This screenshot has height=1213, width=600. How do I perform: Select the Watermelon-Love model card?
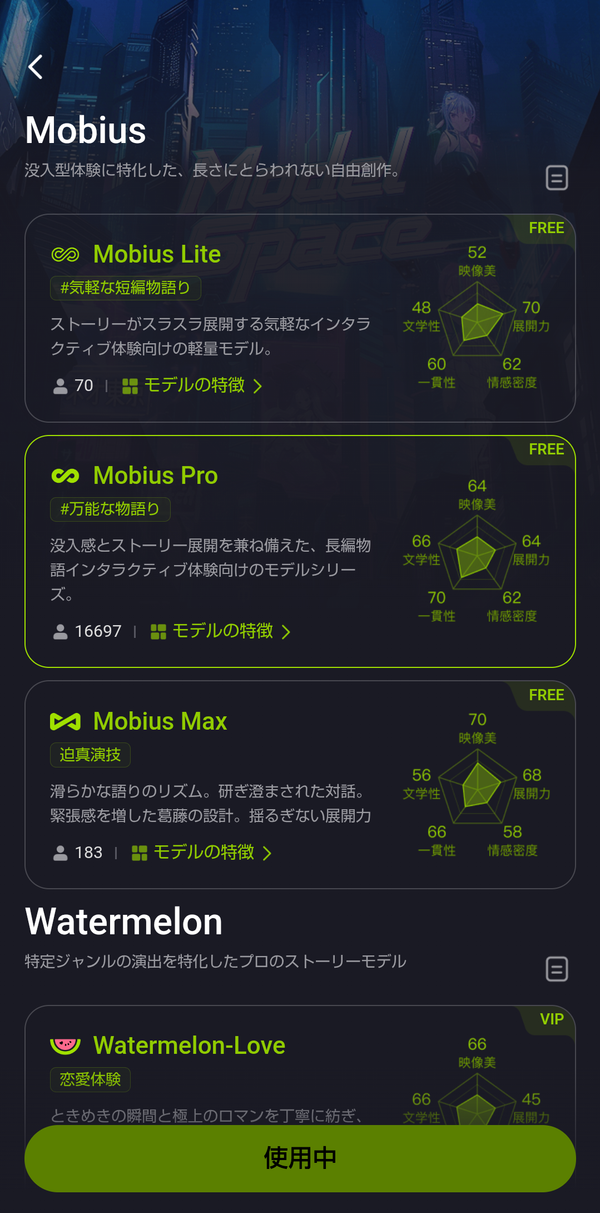click(x=300, y=1064)
